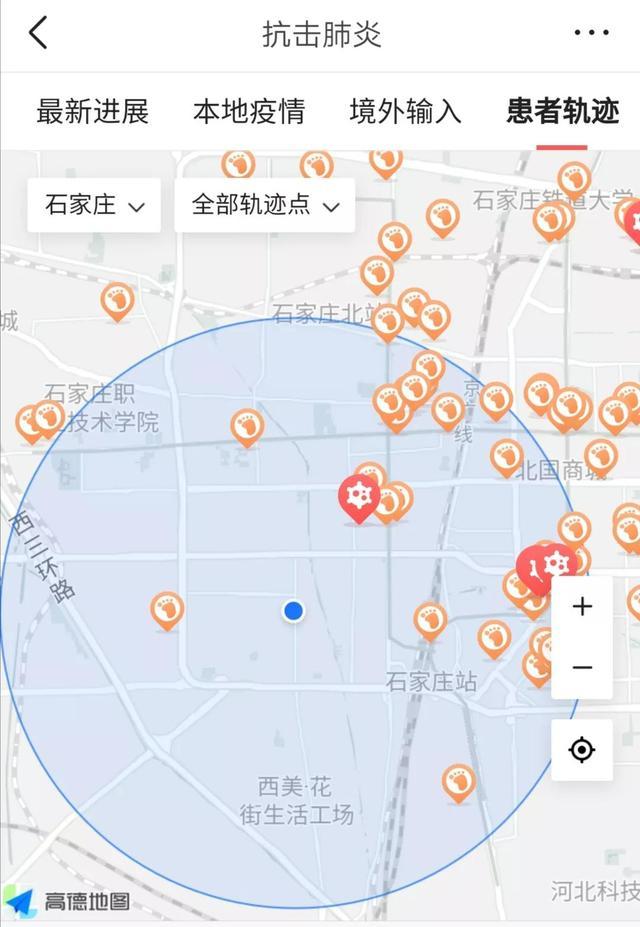Zoom in the map with plus
Screen dimensions: 640x927
point(582,606)
